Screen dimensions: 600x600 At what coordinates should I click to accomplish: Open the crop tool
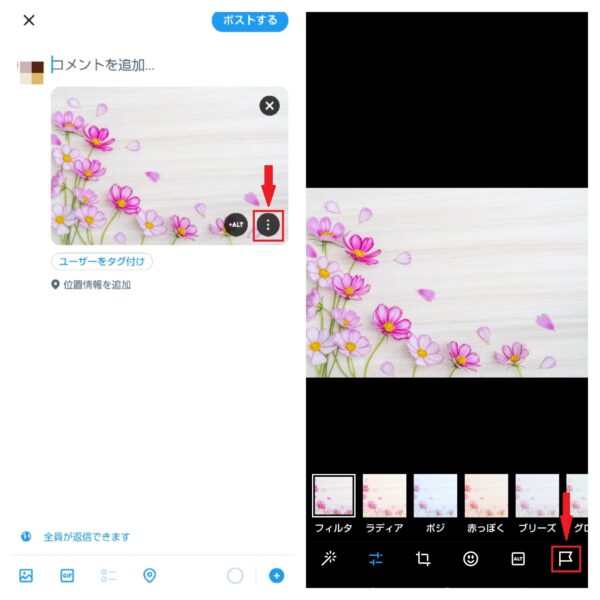(423, 560)
